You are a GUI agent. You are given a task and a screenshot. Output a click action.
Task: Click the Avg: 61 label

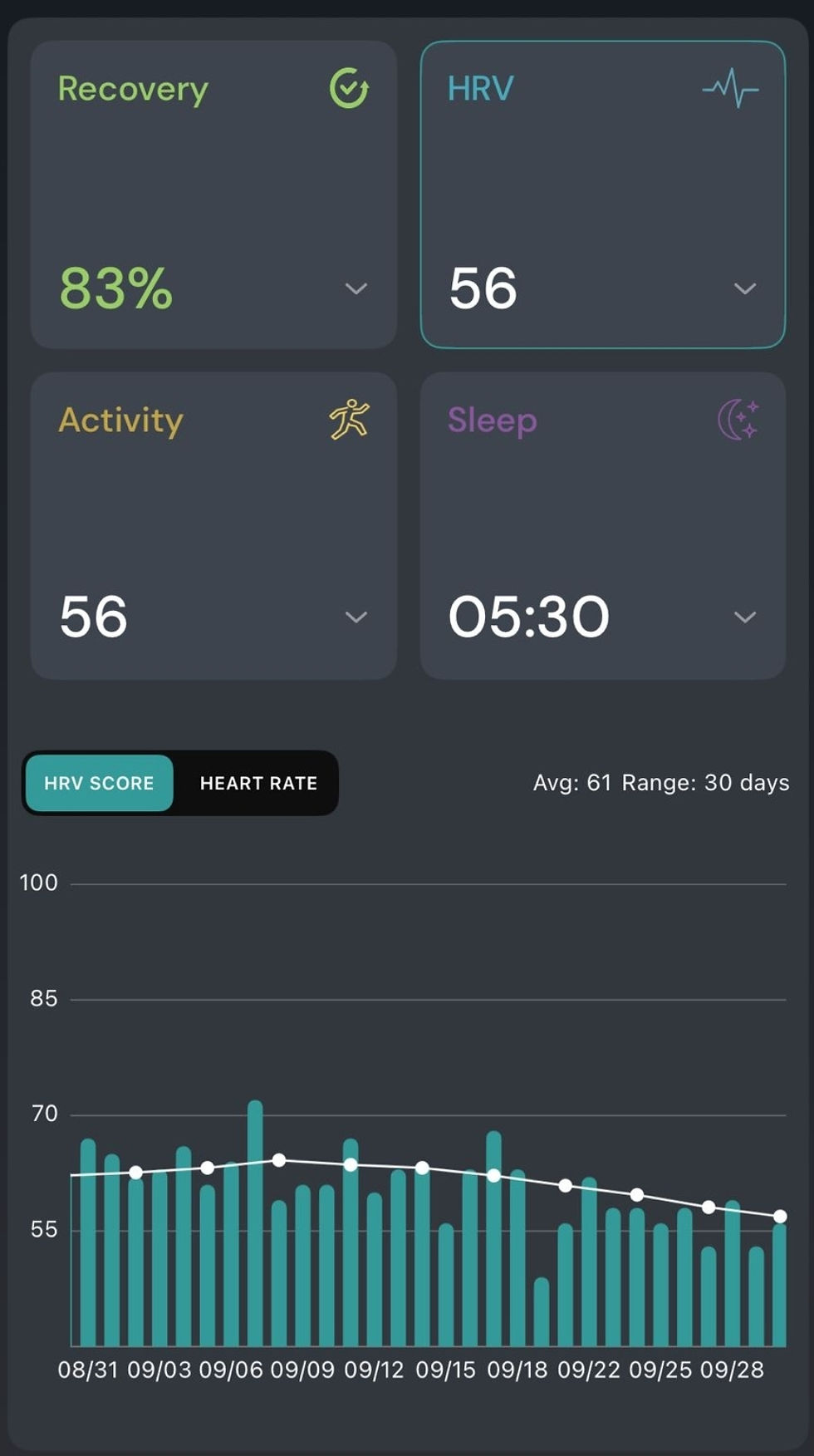point(572,782)
